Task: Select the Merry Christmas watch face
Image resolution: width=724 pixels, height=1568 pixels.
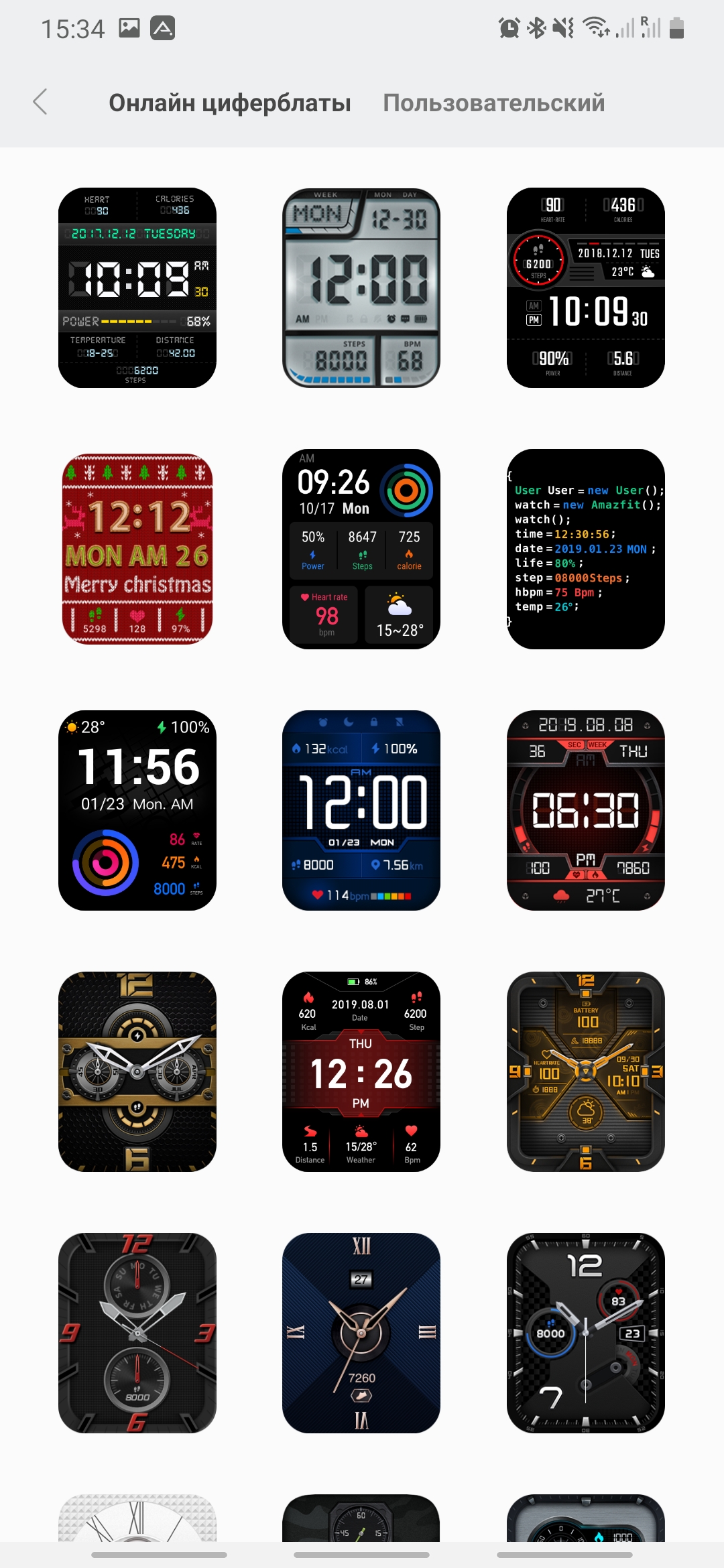Action: [137, 549]
